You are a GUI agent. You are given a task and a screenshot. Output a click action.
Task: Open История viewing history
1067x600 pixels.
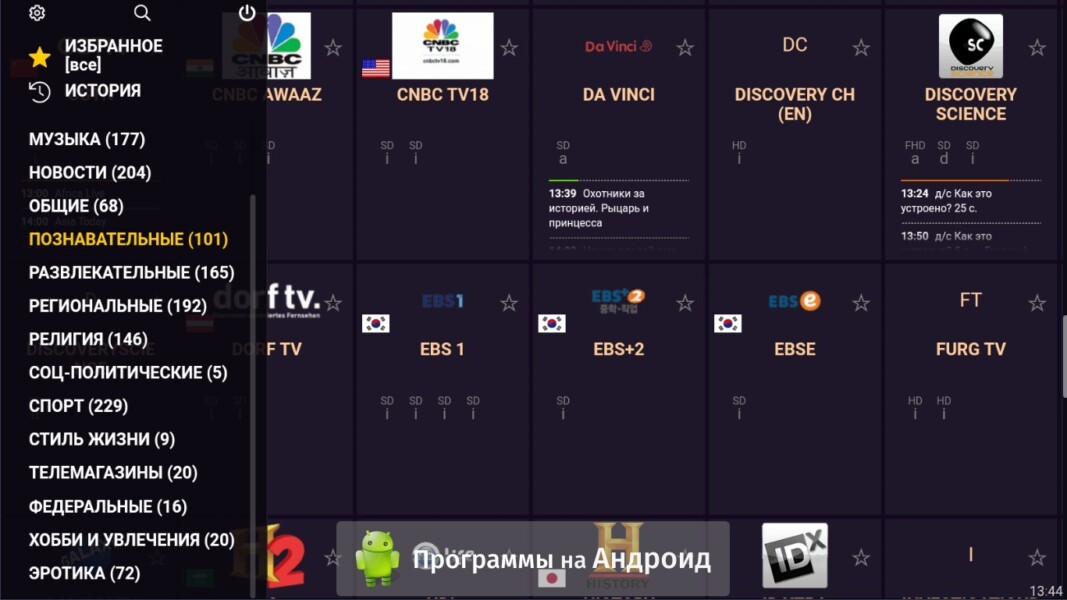point(102,91)
